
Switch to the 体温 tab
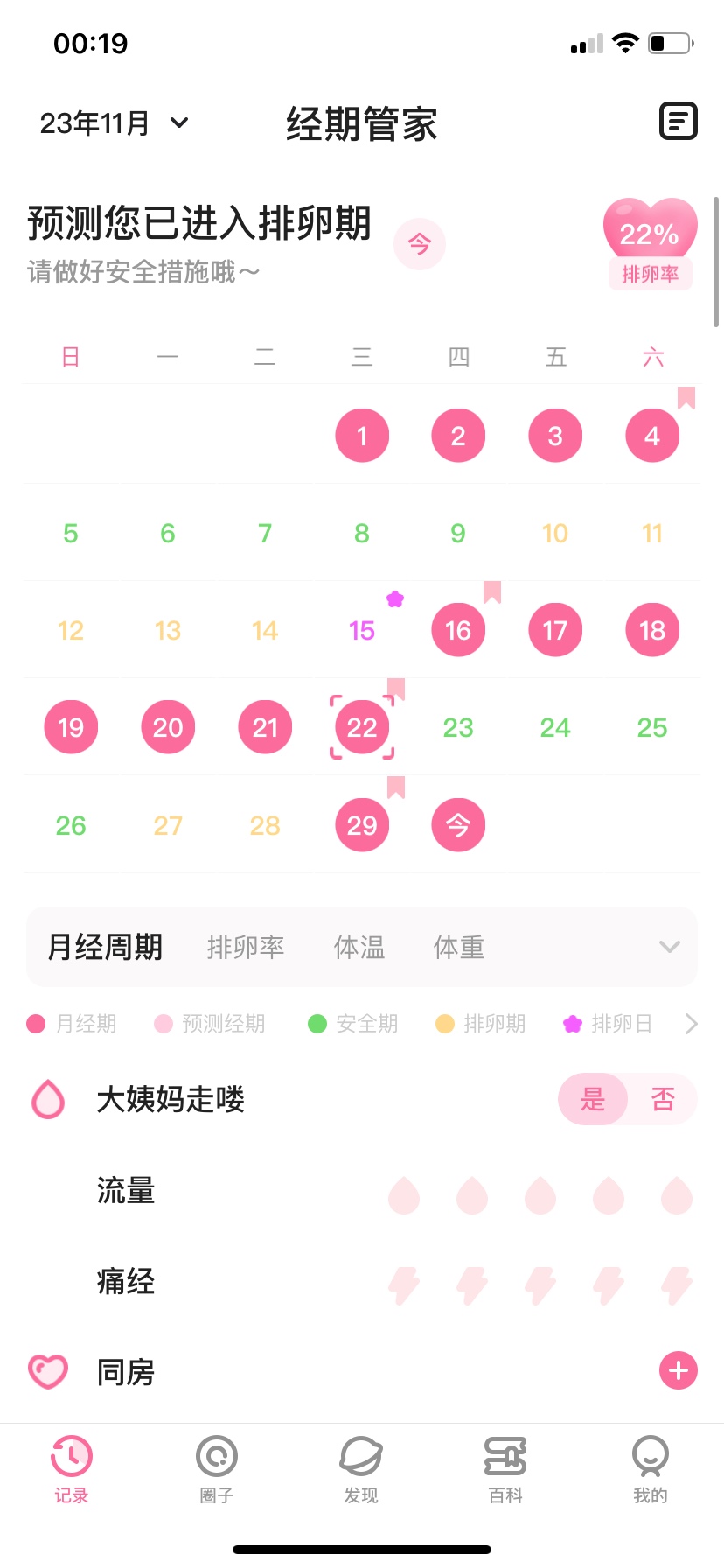coord(359,947)
